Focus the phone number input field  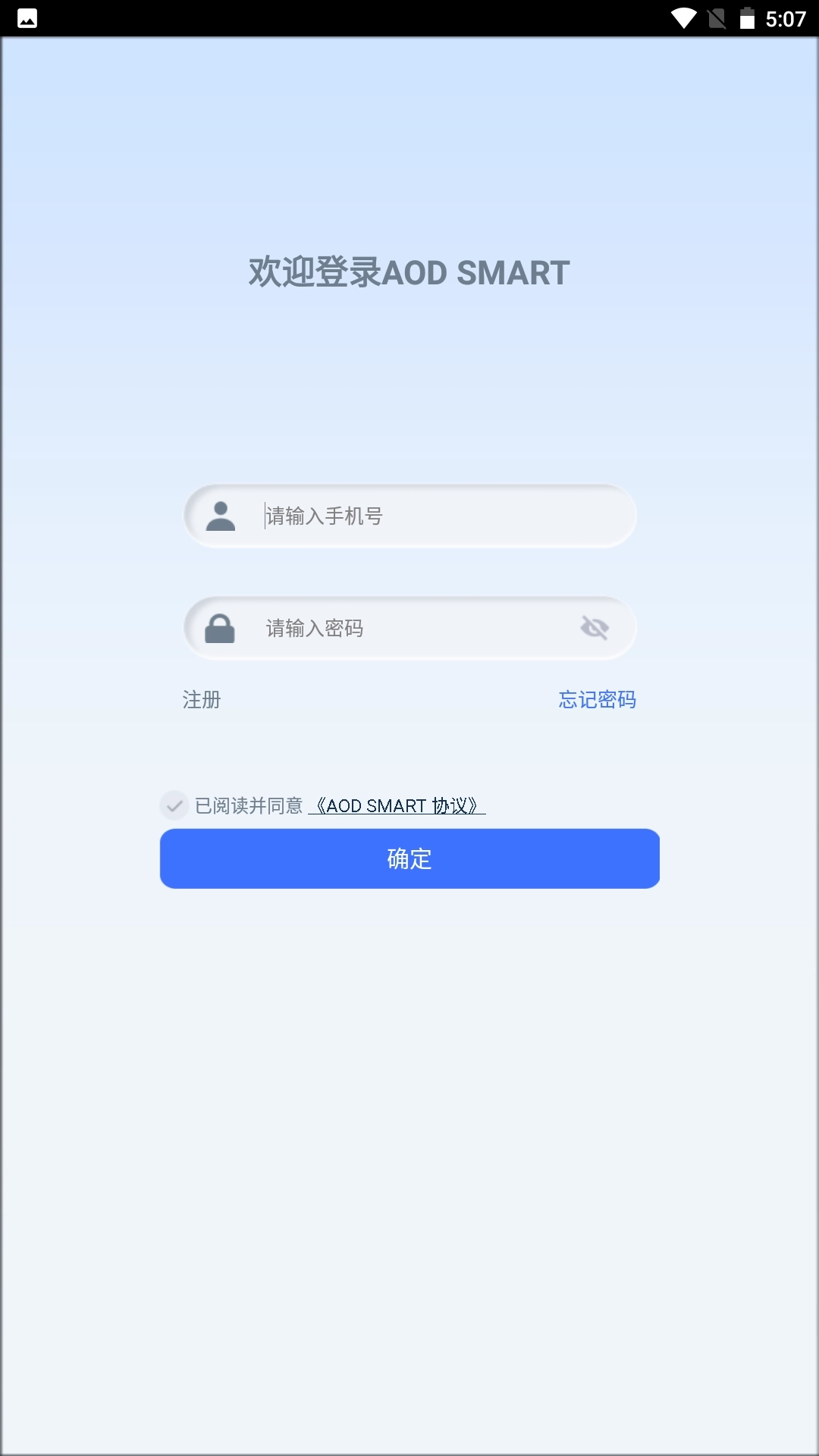pyautogui.click(x=425, y=516)
